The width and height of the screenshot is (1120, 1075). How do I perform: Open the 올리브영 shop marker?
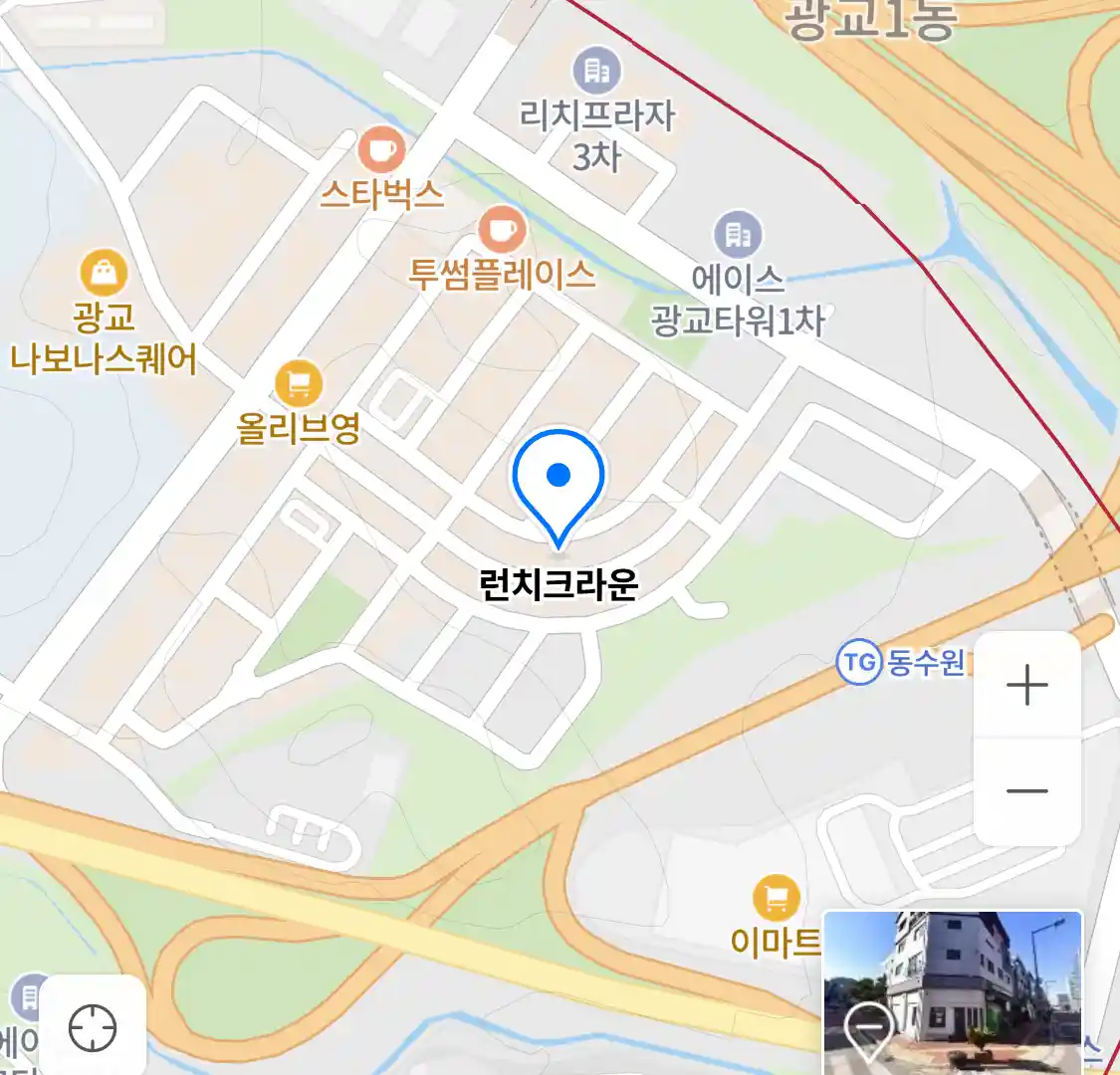pyautogui.click(x=298, y=383)
